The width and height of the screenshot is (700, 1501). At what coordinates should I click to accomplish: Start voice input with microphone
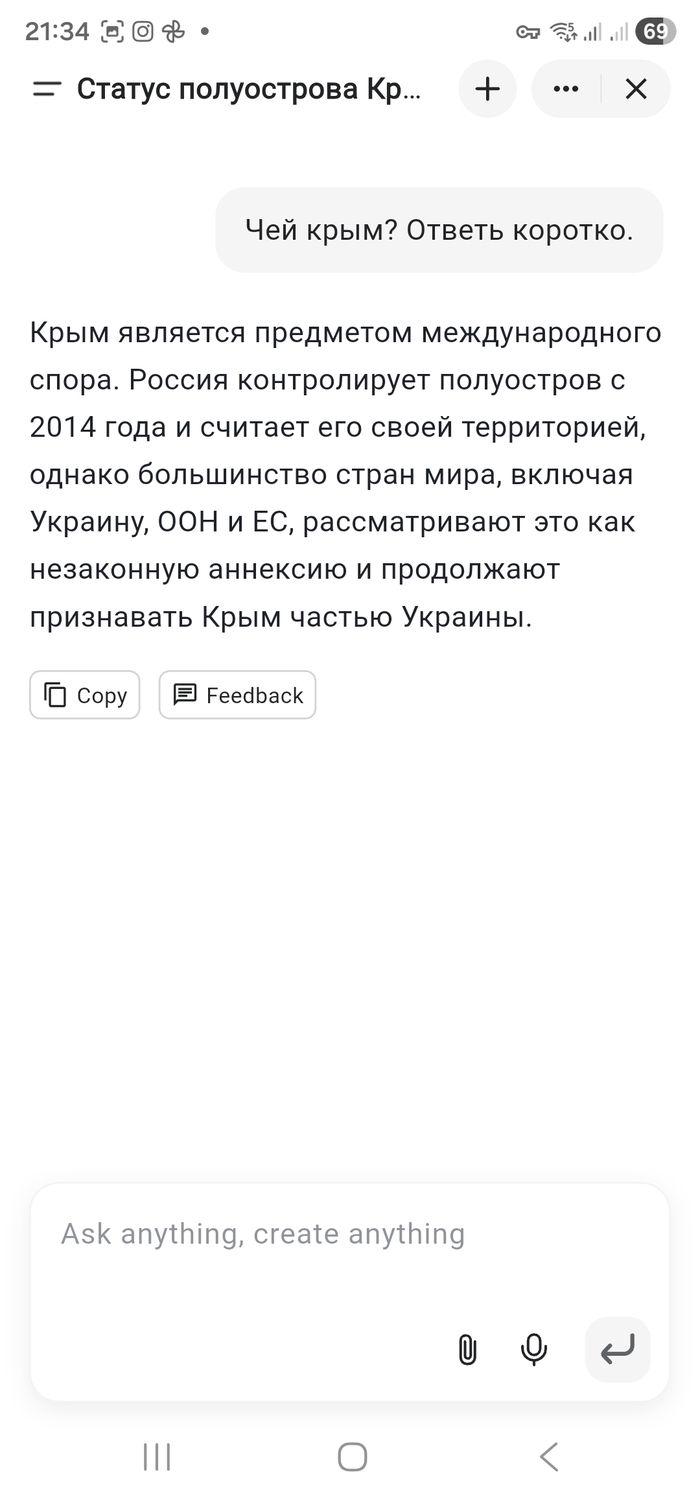click(x=534, y=1350)
